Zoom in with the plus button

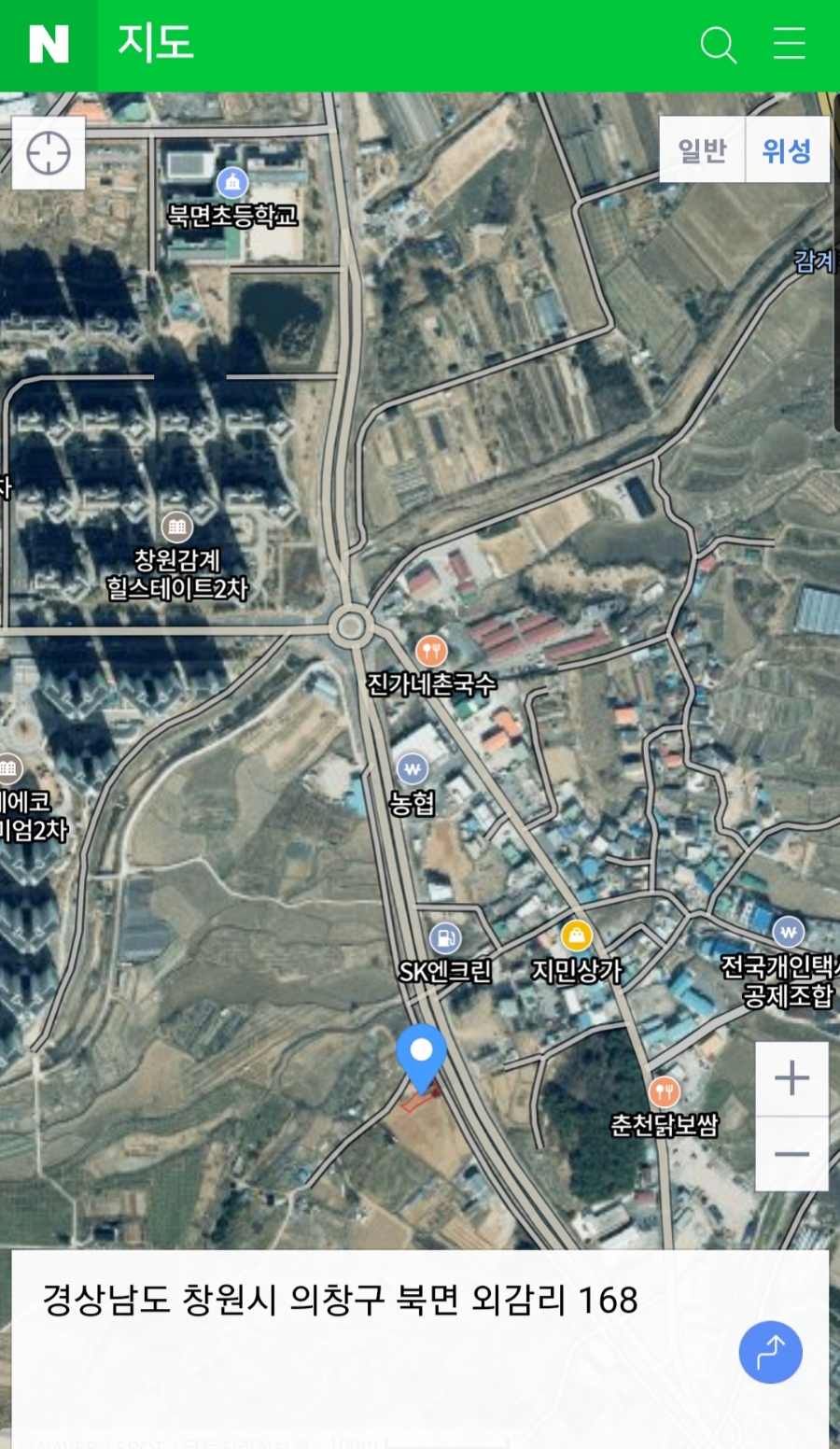791,1078
